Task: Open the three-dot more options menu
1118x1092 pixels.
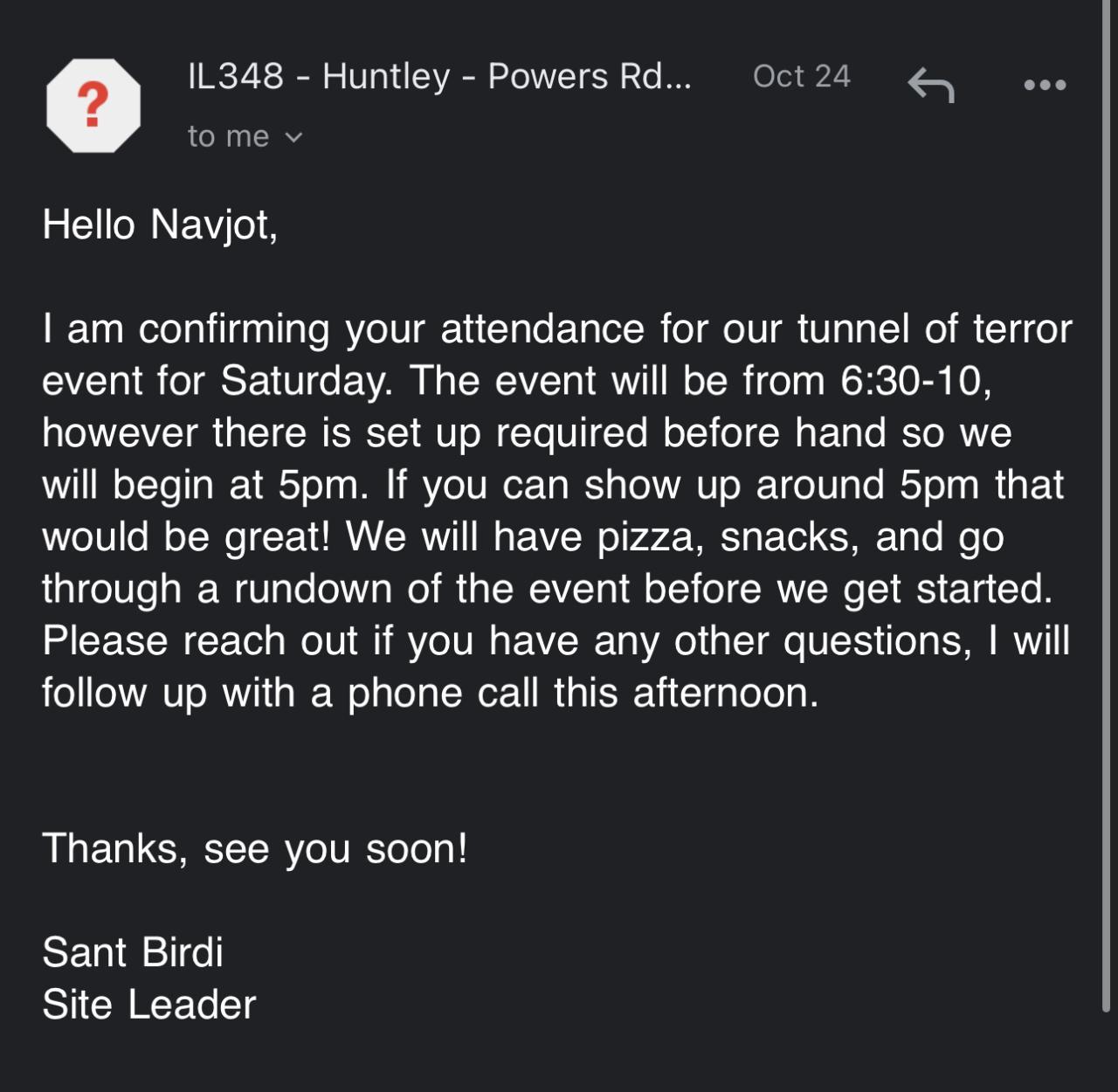Action: tap(1045, 85)
